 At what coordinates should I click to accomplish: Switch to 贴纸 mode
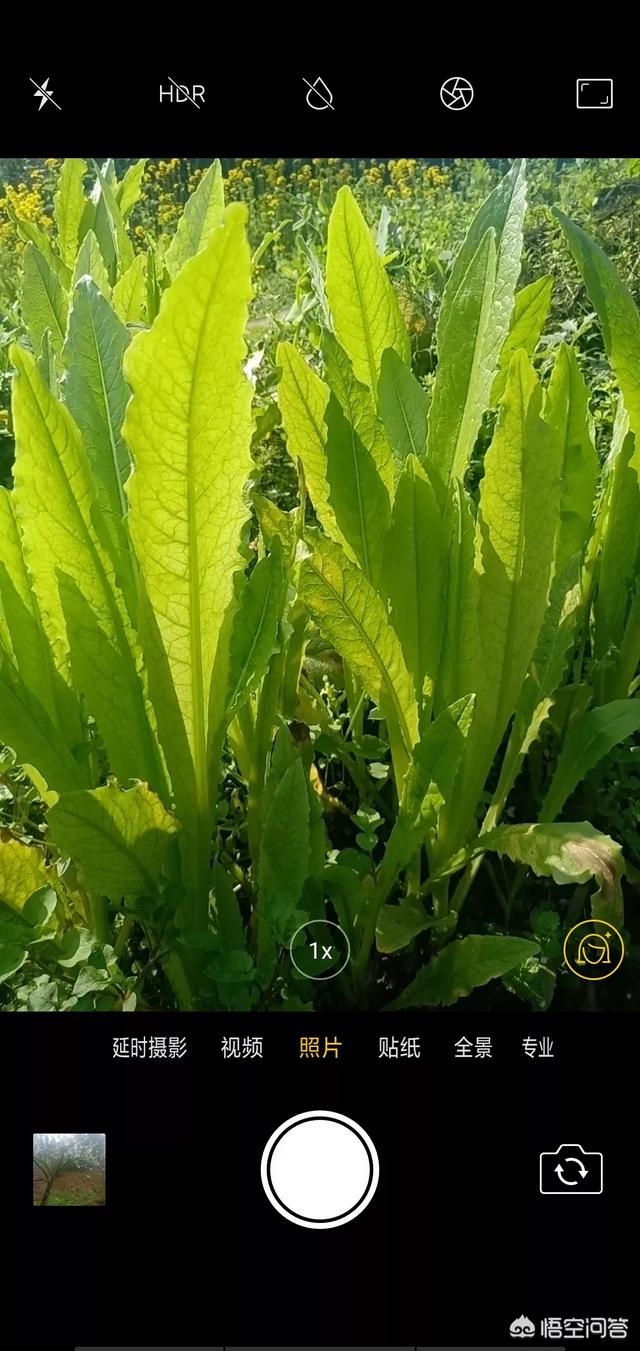(399, 1048)
